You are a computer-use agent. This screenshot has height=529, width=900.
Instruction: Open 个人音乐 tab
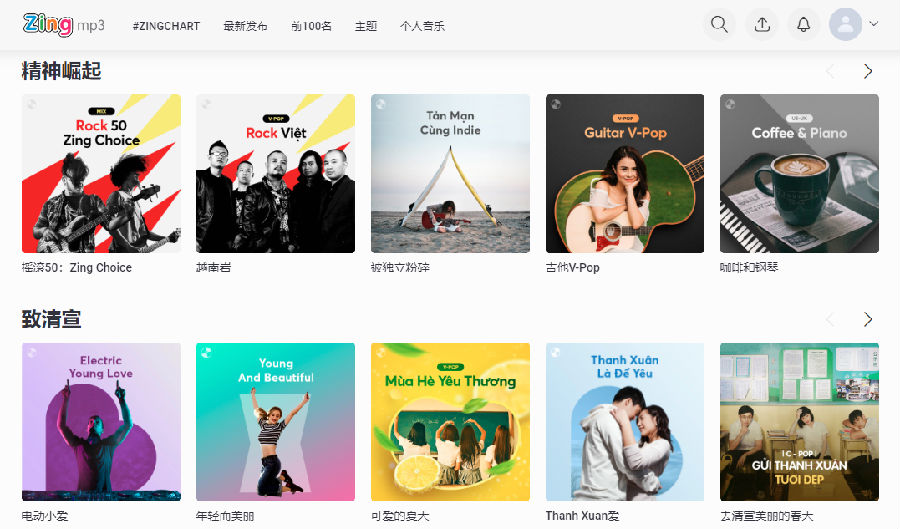click(x=422, y=26)
